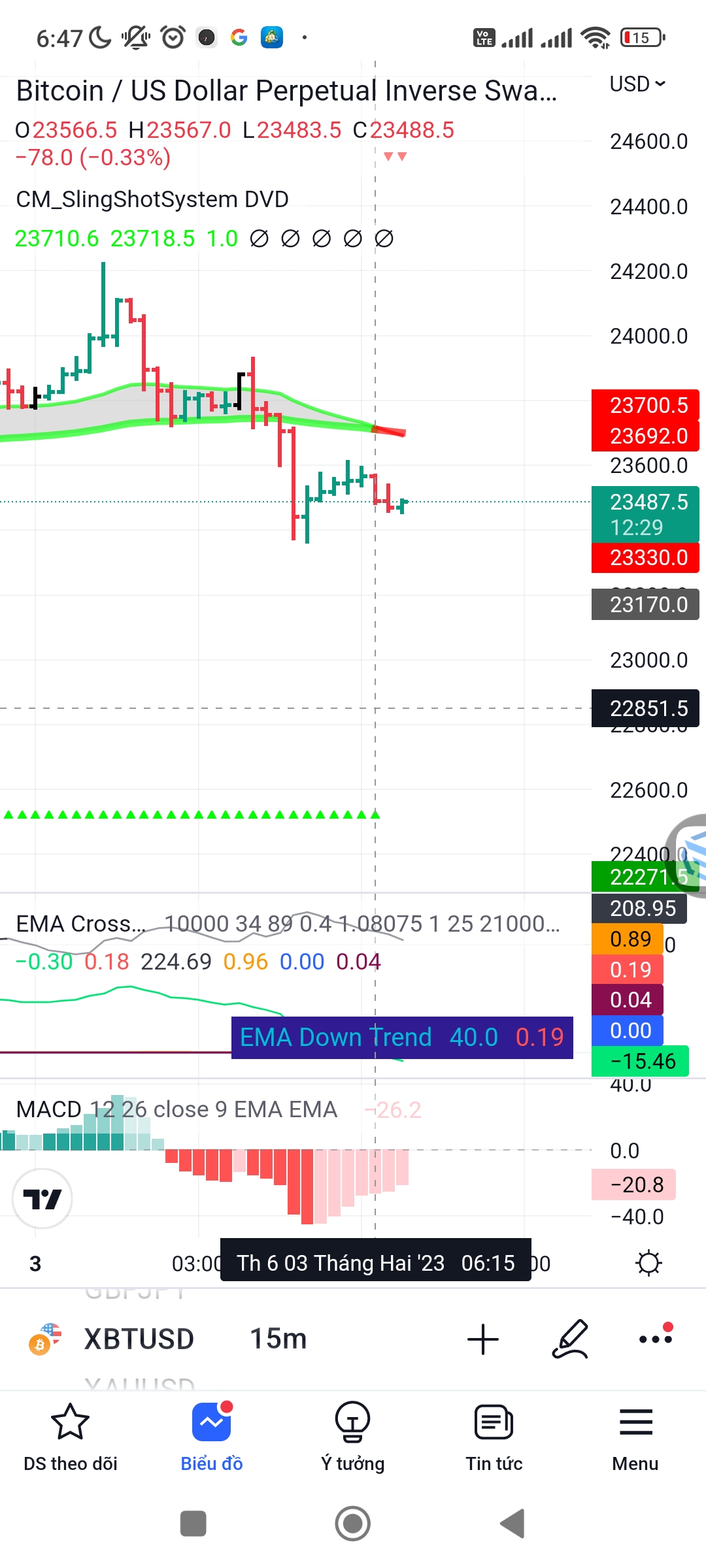Screen dimensions: 706x1568
Task: Add an indicator with the plus icon
Action: pos(483,1339)
